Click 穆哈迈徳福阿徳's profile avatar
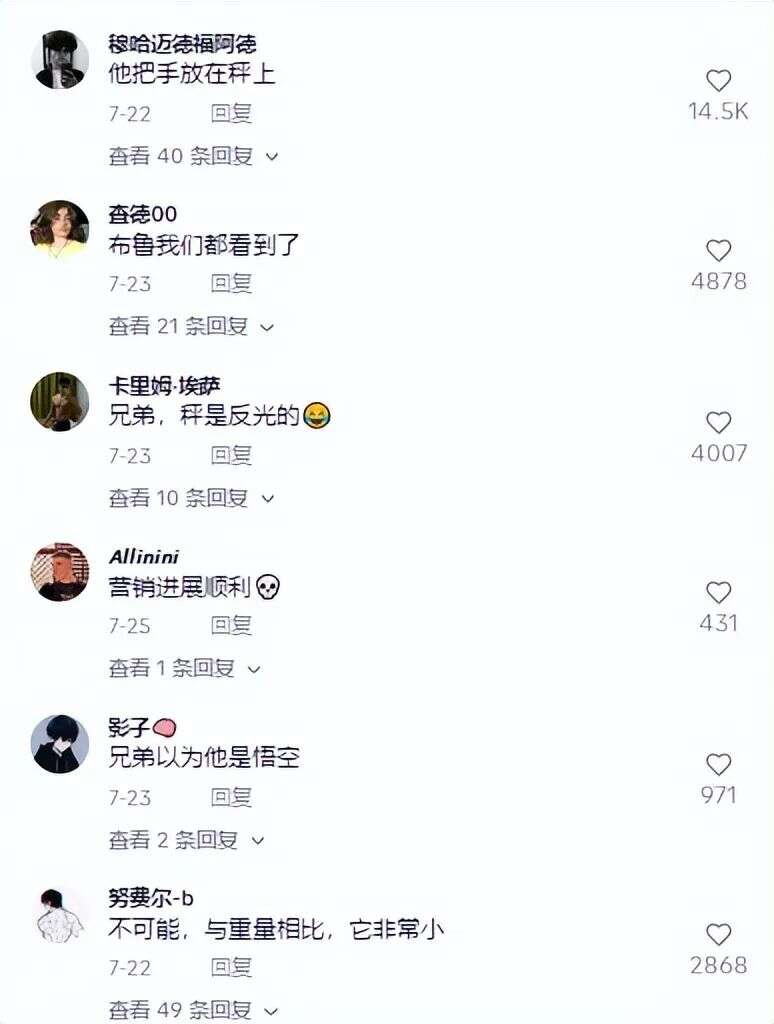 pos(58,57)
